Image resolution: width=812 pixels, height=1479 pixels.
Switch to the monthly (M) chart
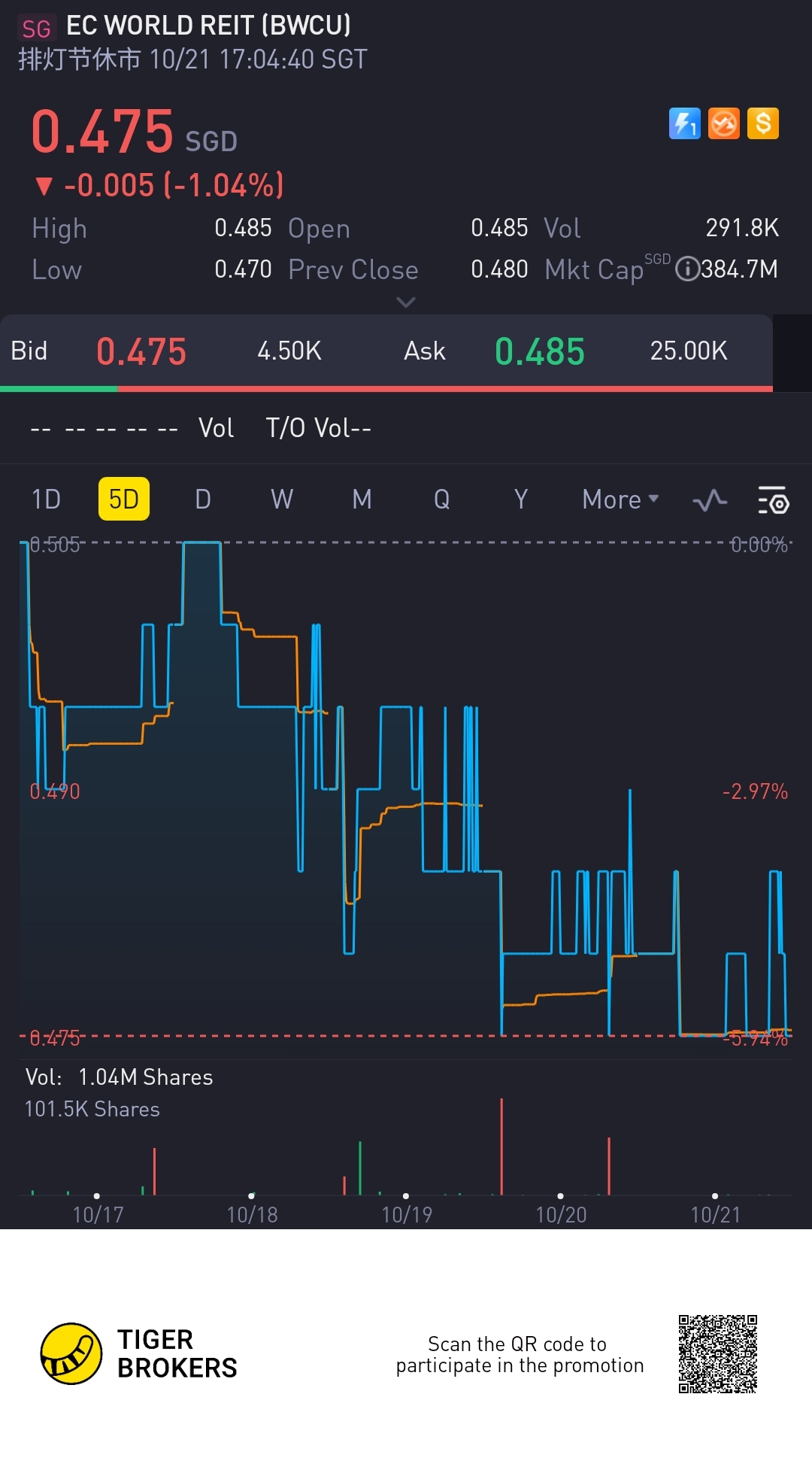(x=362, y=500)
